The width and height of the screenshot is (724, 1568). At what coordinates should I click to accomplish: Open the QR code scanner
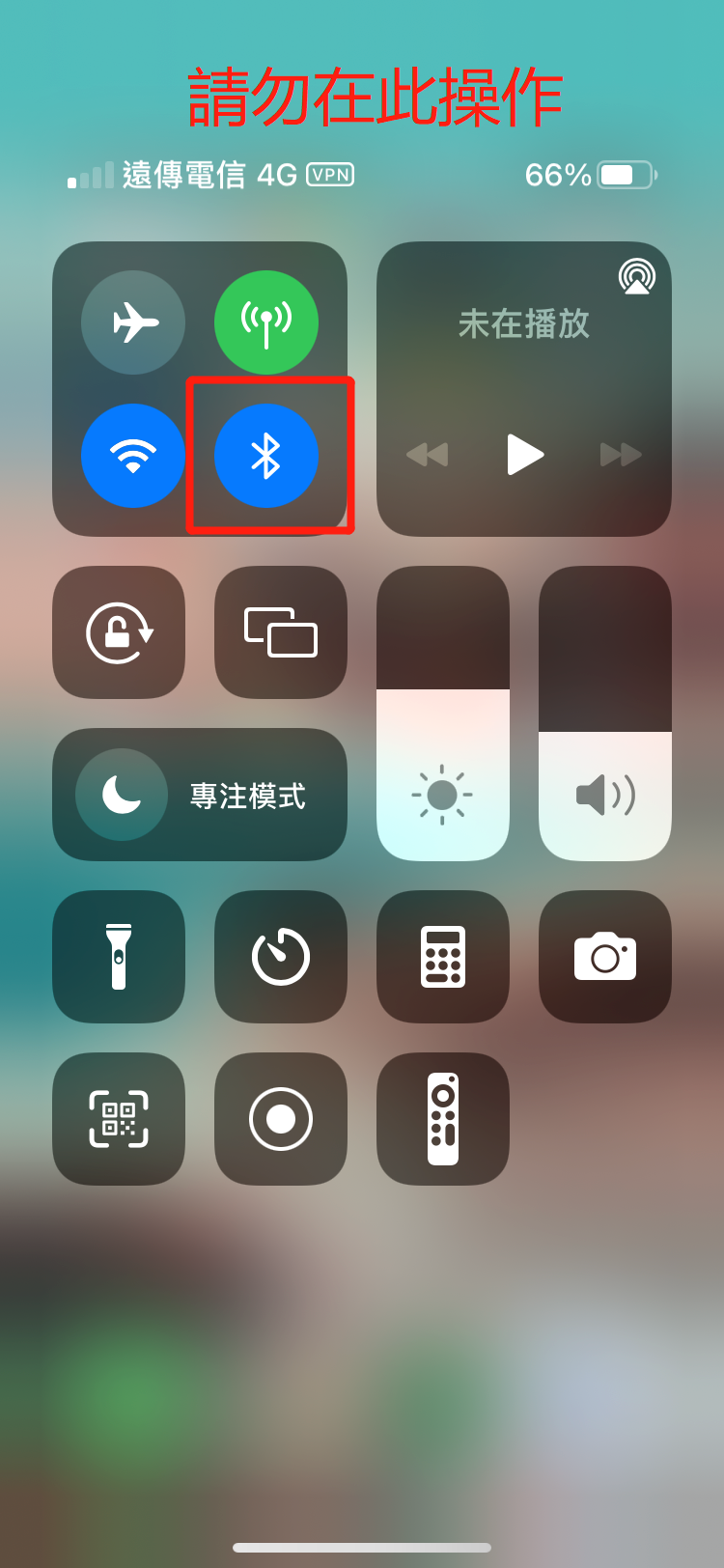119,1119
